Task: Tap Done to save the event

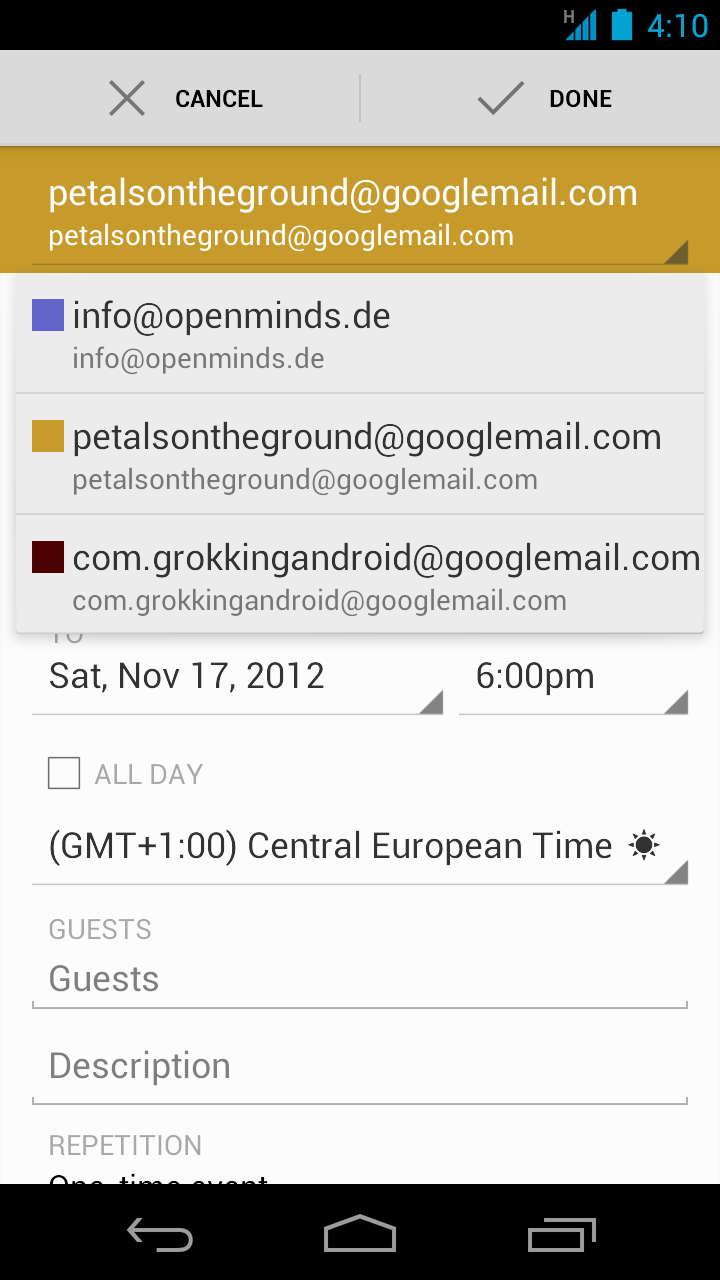Action: pyautogui.click(x=545, y=99)
